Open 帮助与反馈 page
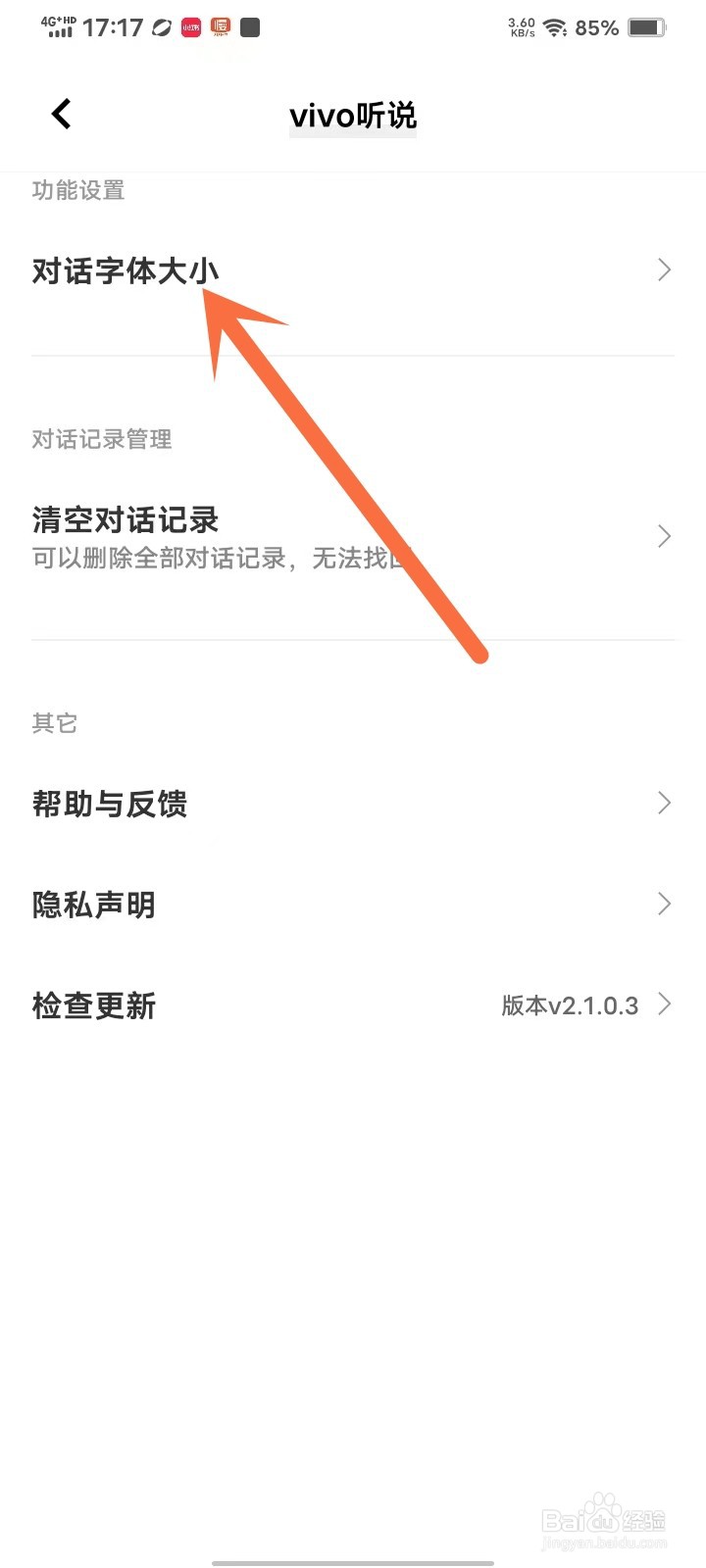The height and width of the screenshot is (1568, 706). click(x=110, y=804)
